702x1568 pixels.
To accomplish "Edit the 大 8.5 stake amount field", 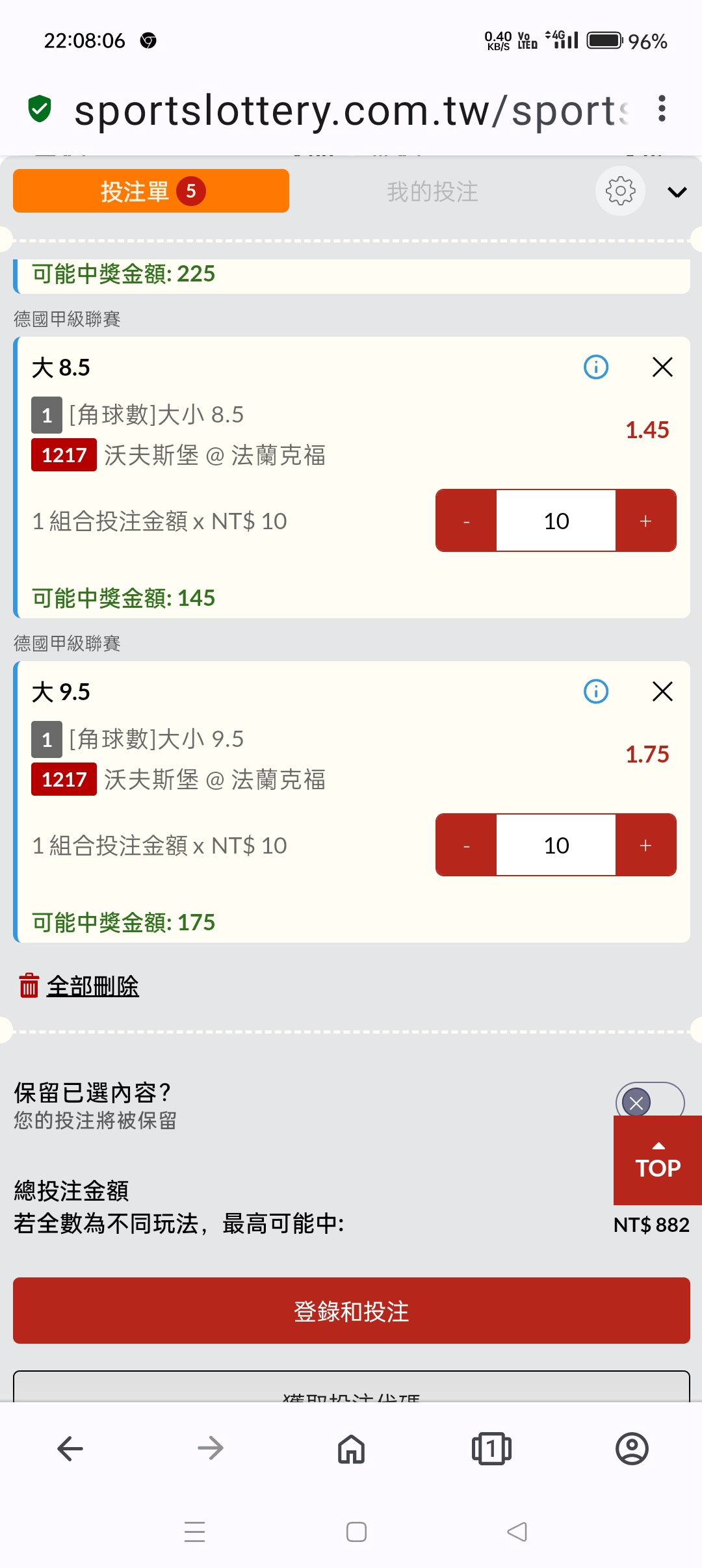I will 556,521.
